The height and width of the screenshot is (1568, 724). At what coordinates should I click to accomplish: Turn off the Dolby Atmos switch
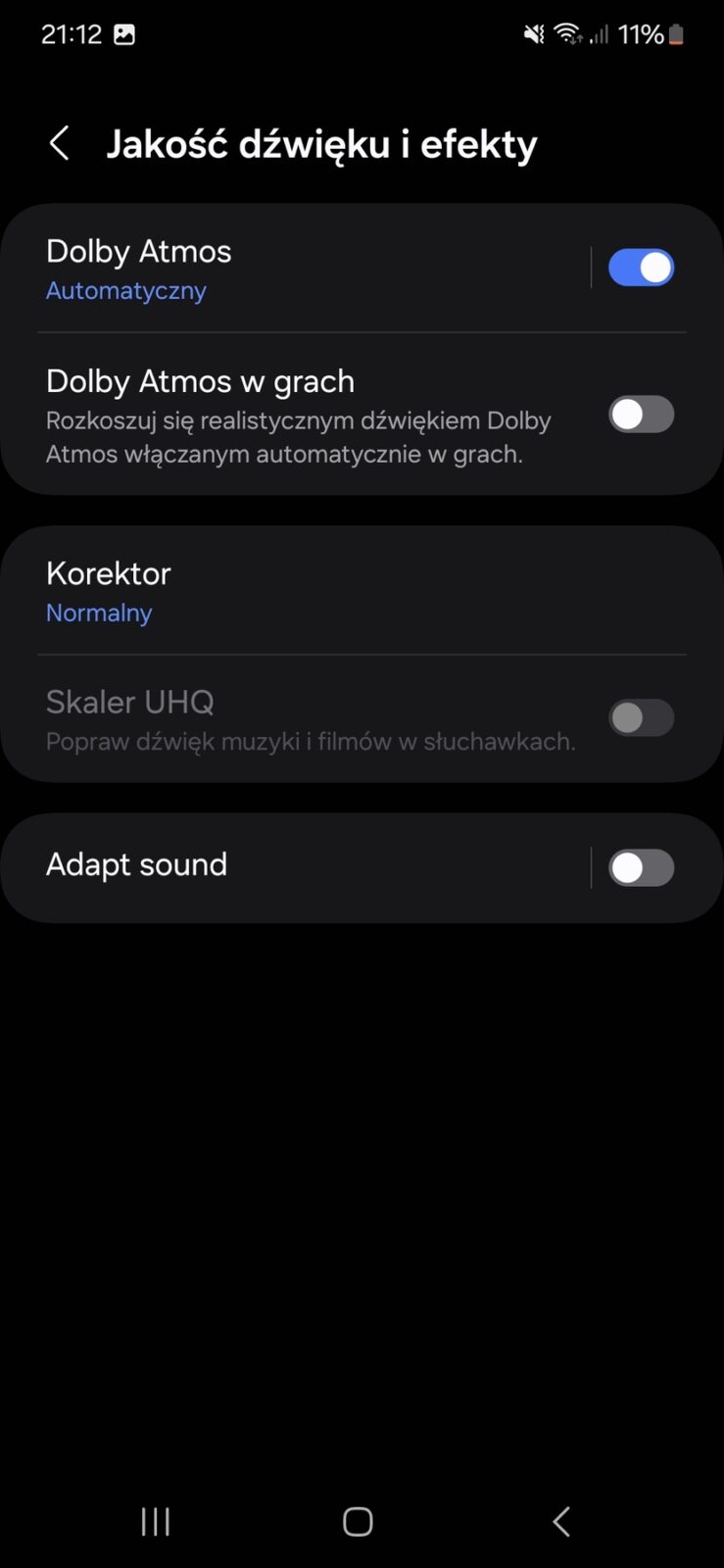coord(641,268)
